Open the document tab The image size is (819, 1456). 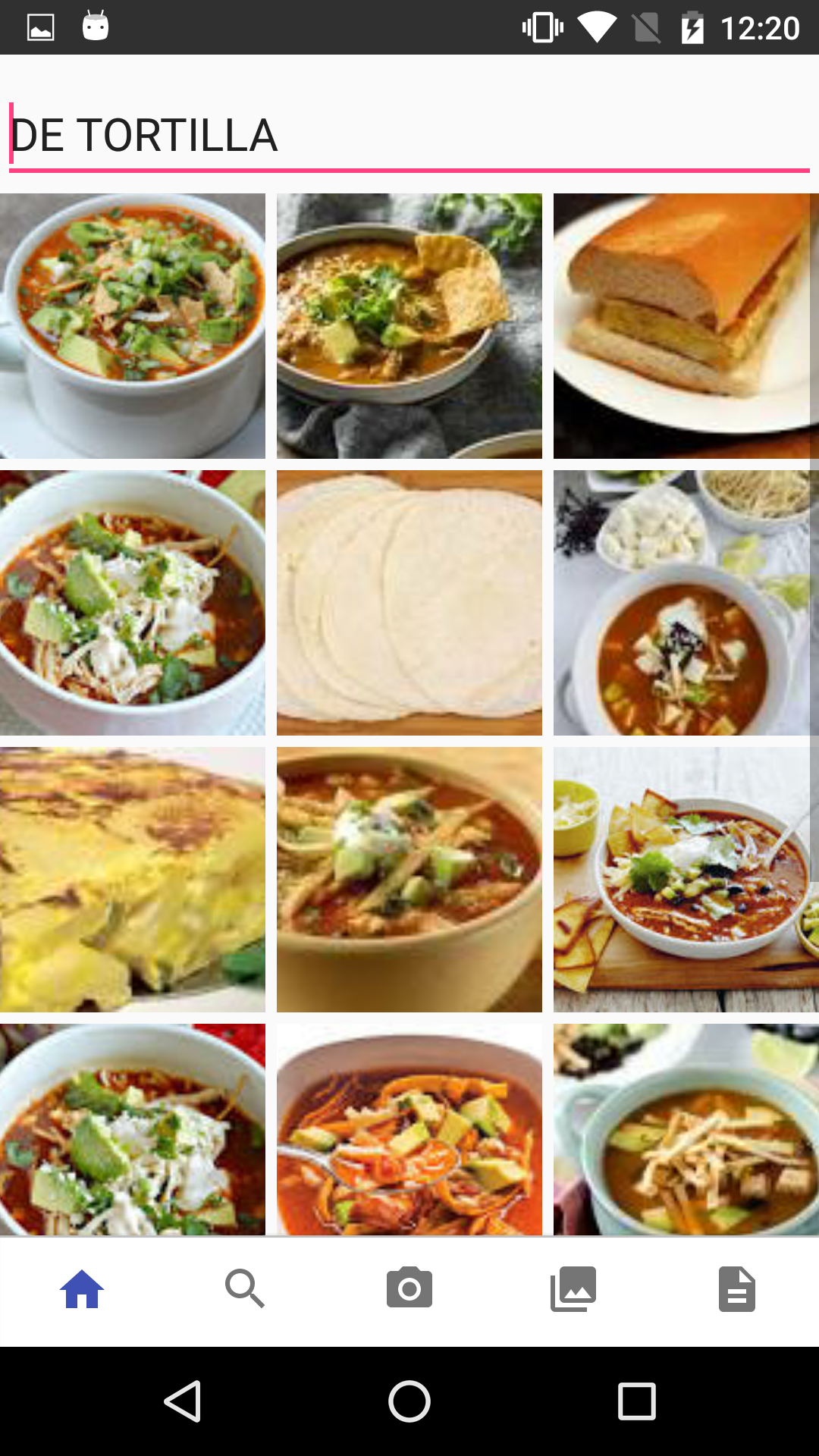click(x=737, y=1288)
